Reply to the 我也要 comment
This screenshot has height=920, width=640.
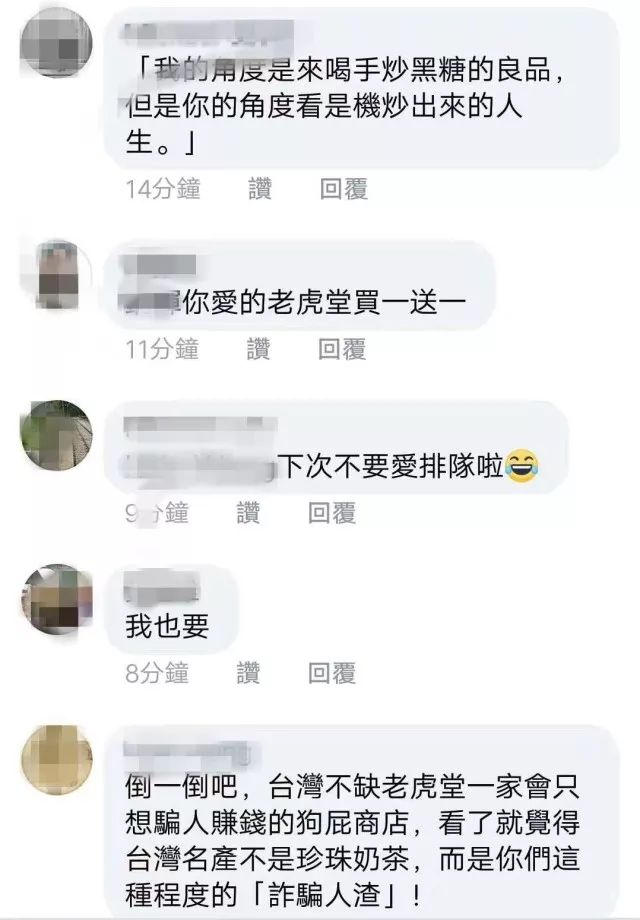click(x=332, y=674)
